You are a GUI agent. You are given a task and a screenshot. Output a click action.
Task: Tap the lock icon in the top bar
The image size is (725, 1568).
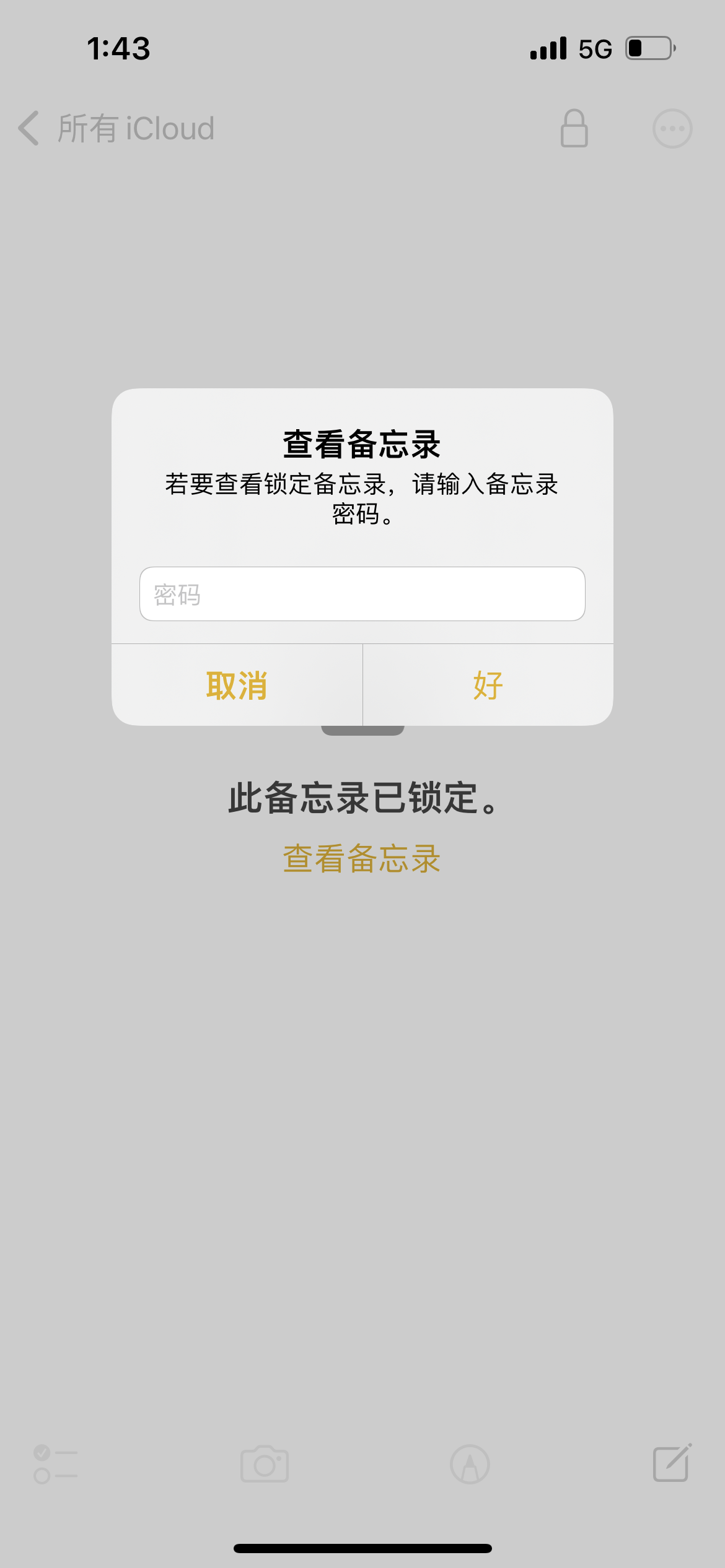click(x=574, y=129)
